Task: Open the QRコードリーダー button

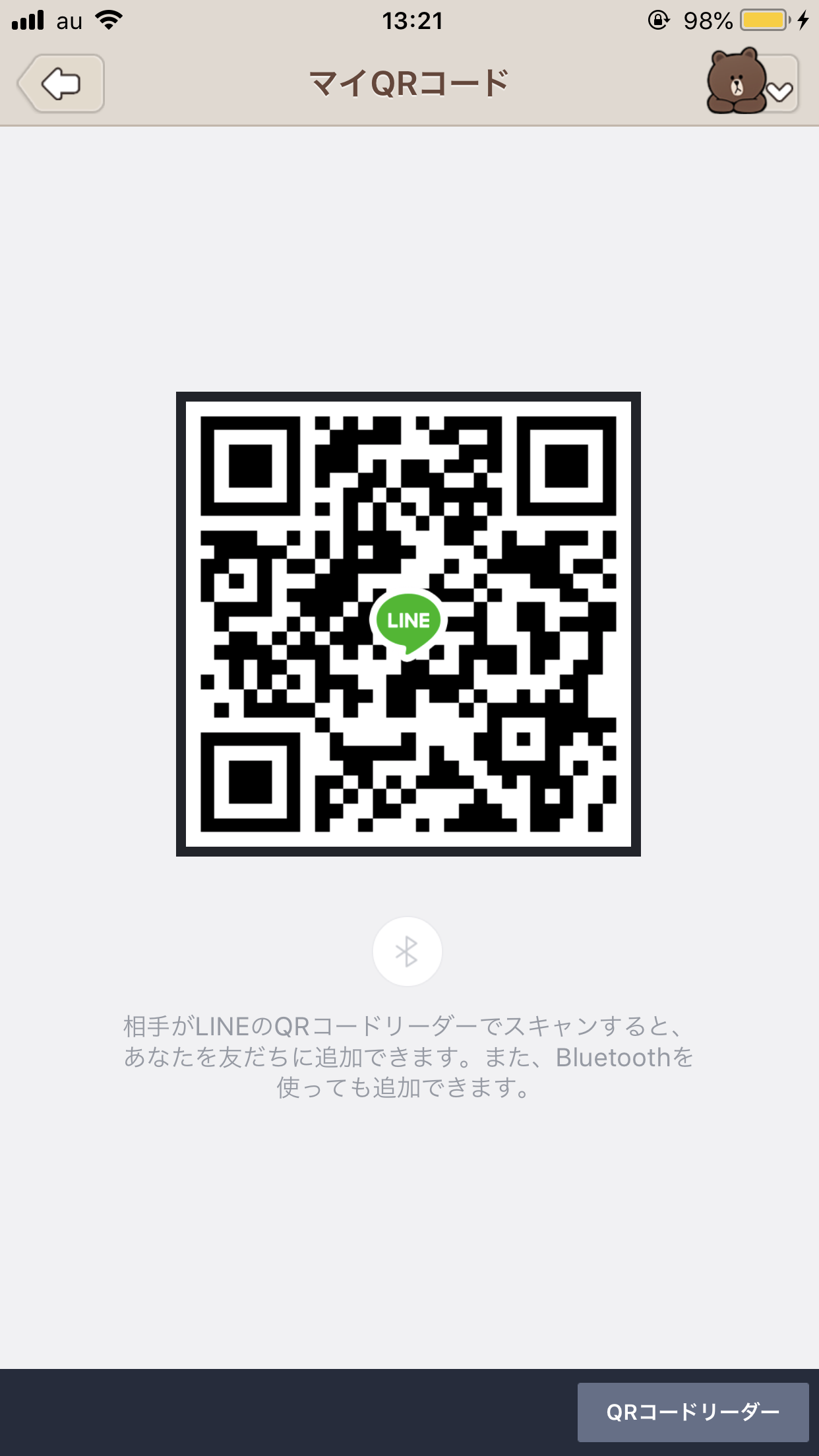Action: tap(692, 1412)
